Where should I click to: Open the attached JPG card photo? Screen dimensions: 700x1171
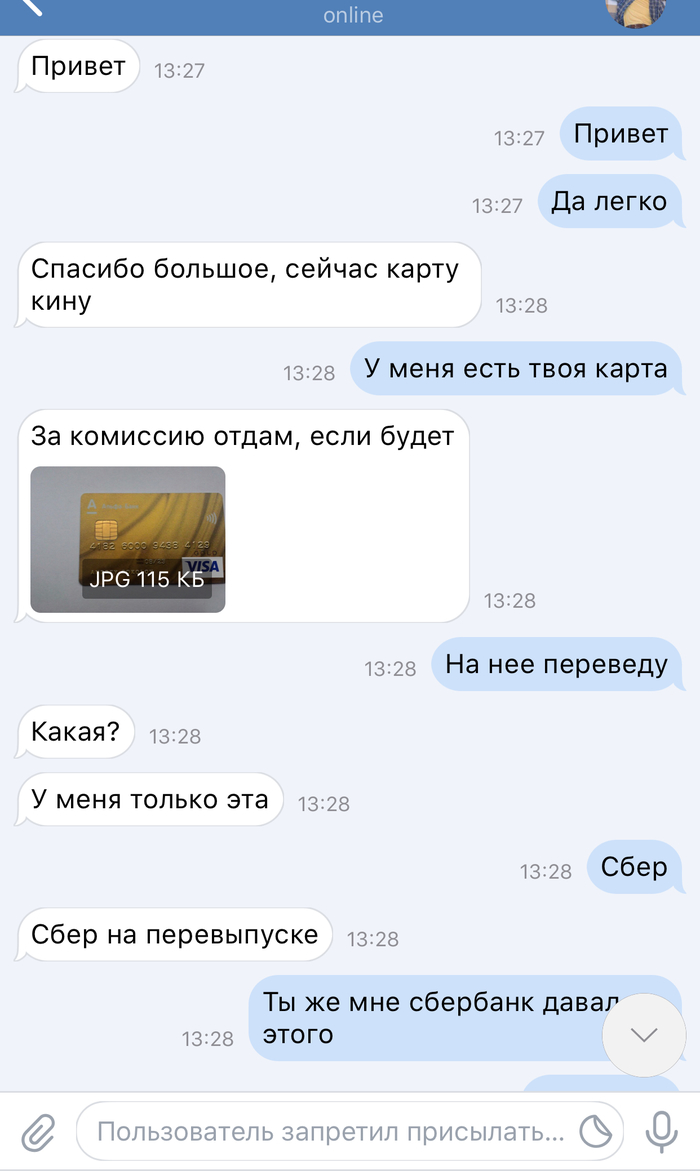coord(128,540)
